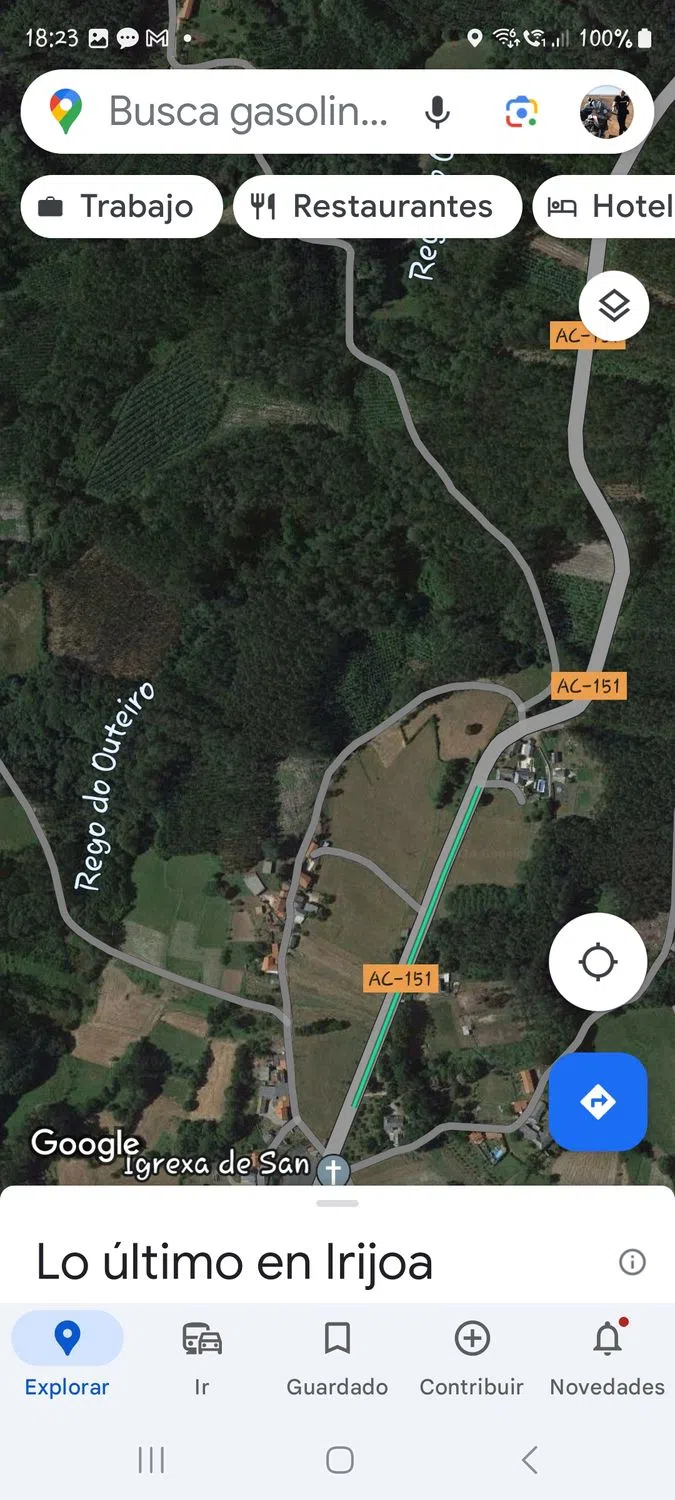Viewport: 675px width, 1500px height.
Task: Start voice search with the microphone
Action: [x=437, y=112]
